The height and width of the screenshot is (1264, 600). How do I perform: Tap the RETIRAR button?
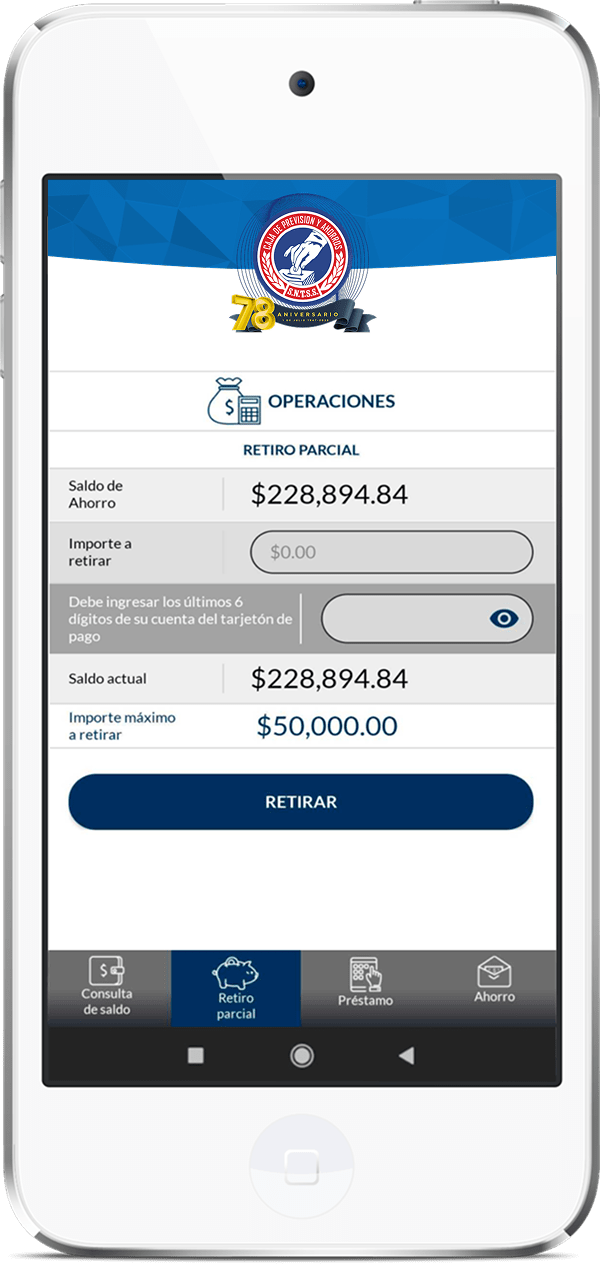(300, 802)
